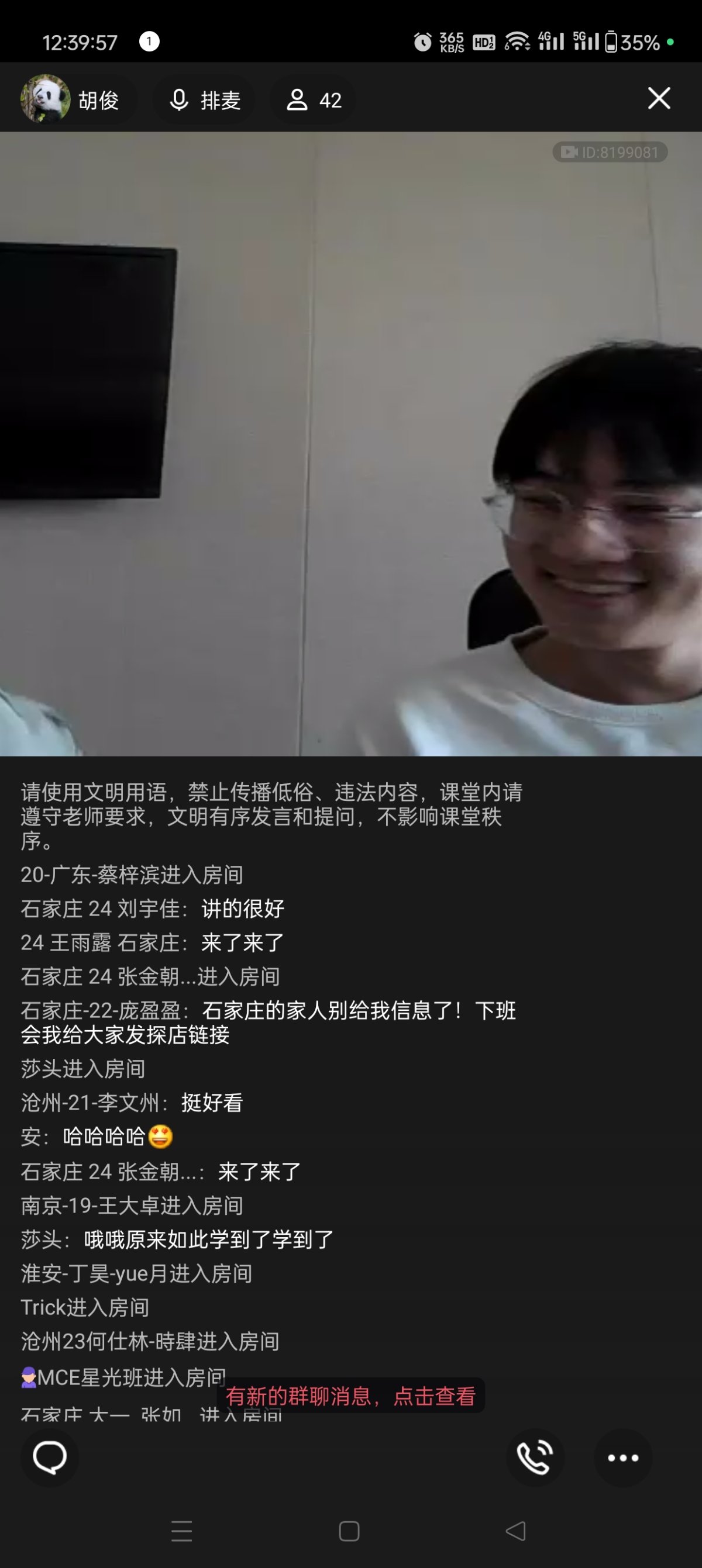
Task: Start a voice call connection
Action: click(x=535, y=1458)
